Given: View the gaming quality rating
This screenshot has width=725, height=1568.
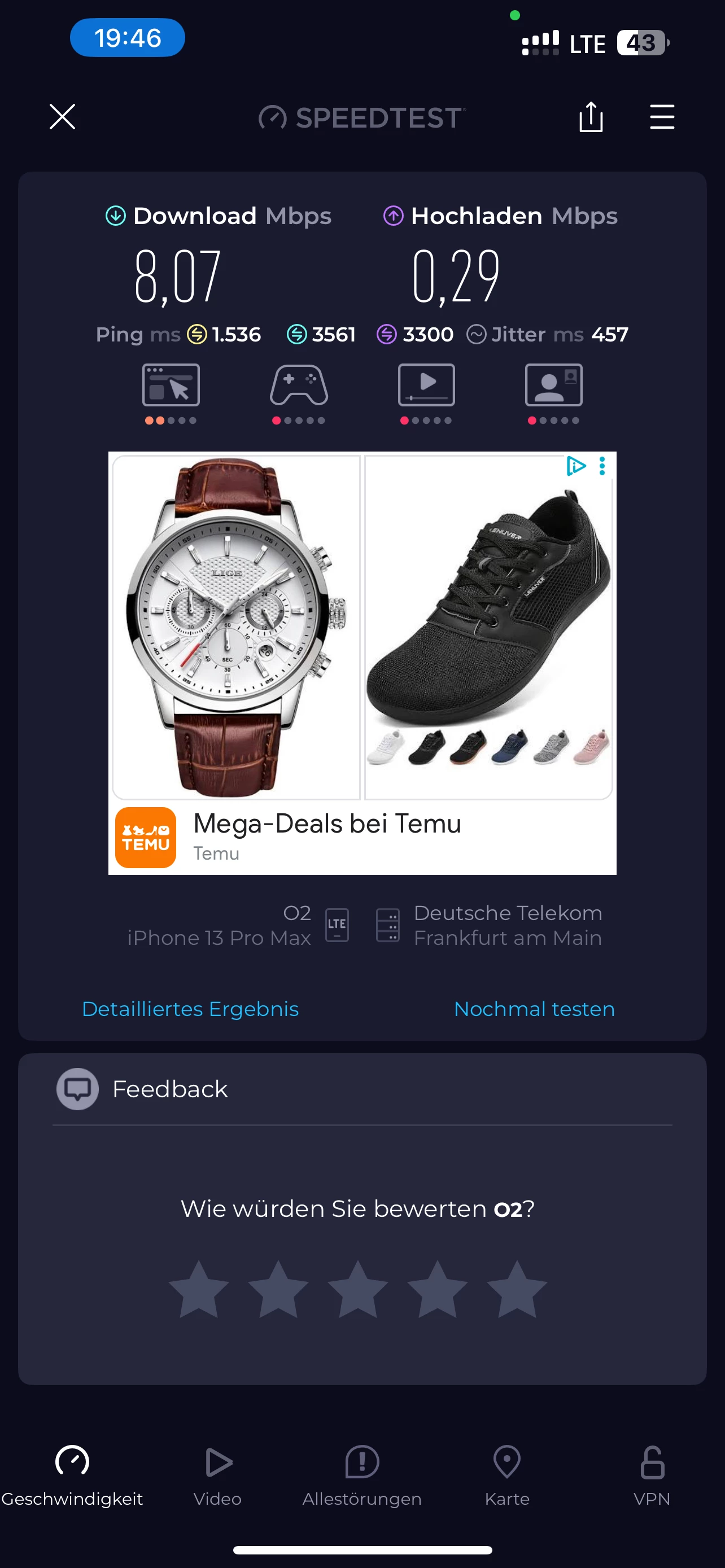Looking at the screenshot, I should [299, 392].
